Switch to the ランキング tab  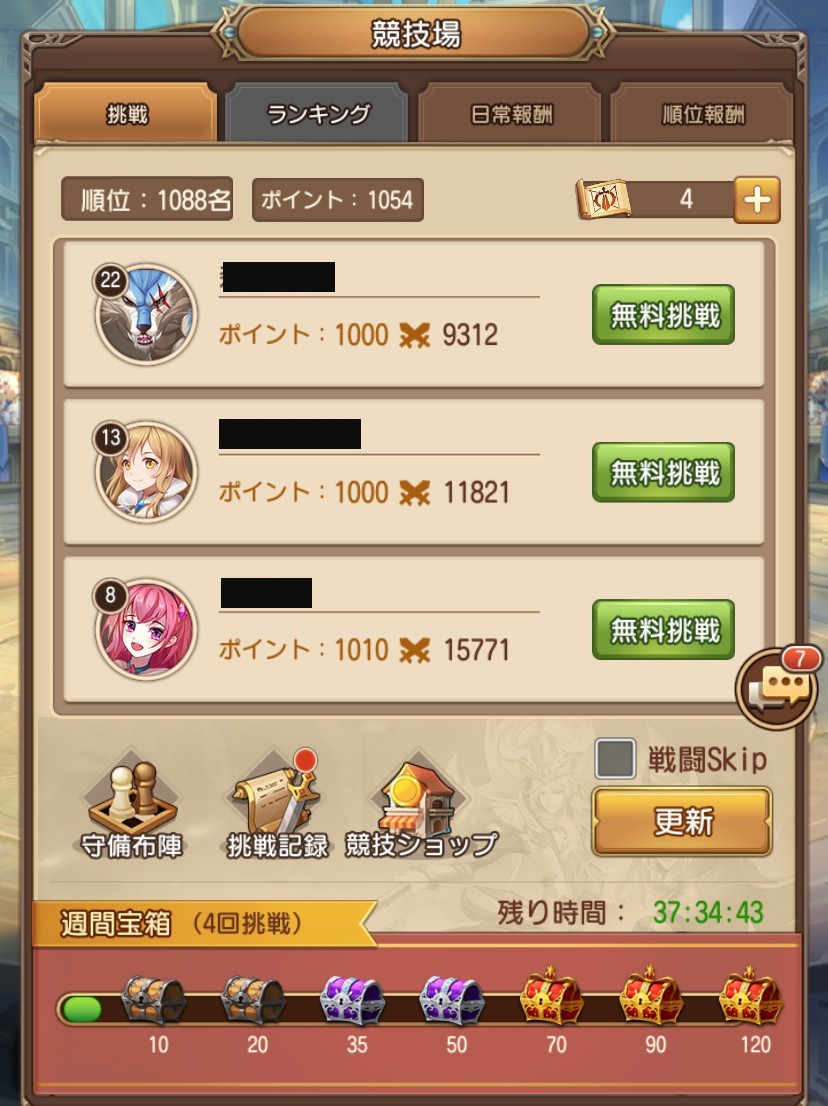[319, 114]
